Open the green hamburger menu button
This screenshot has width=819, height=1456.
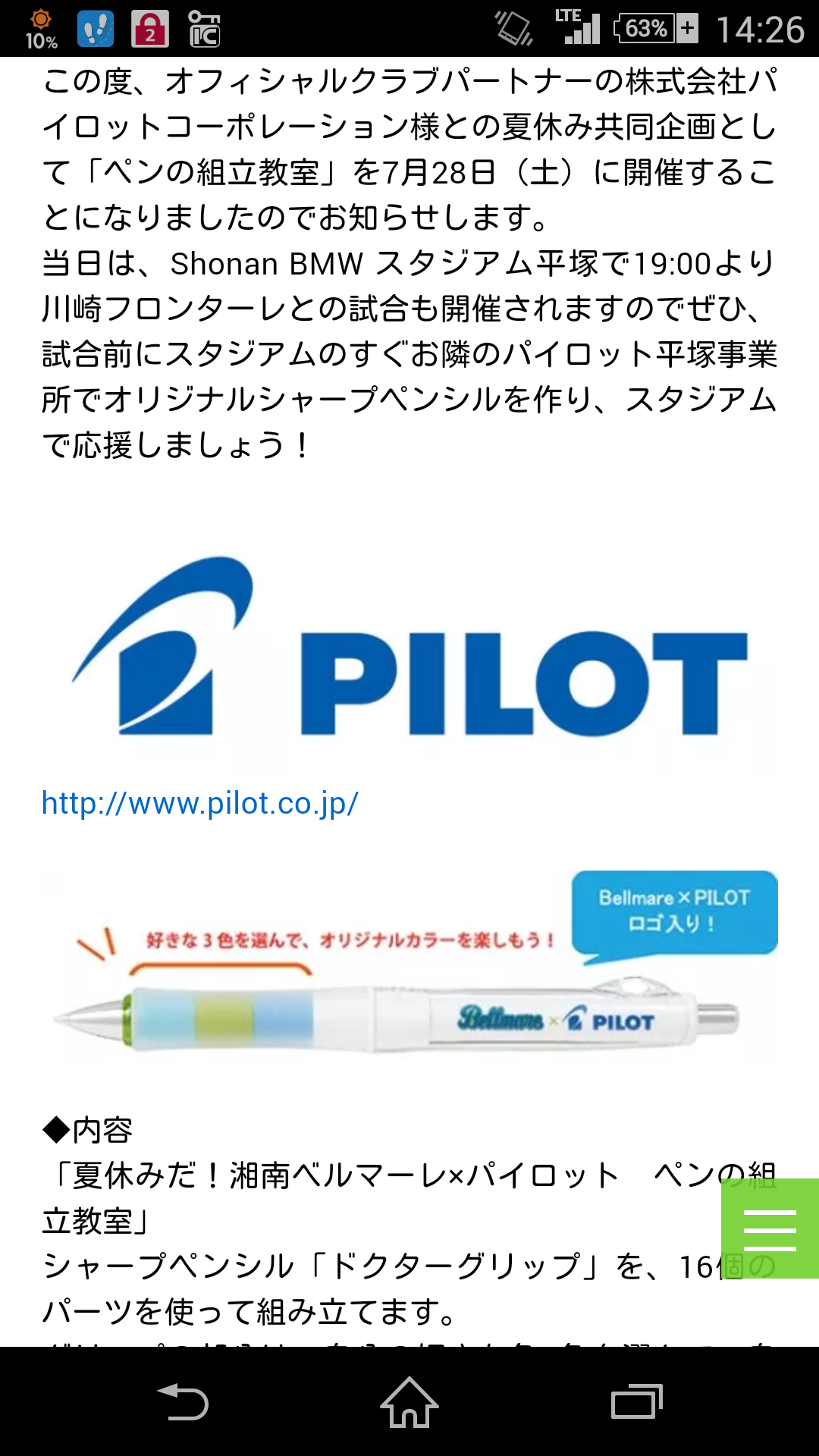(770, 1228)
